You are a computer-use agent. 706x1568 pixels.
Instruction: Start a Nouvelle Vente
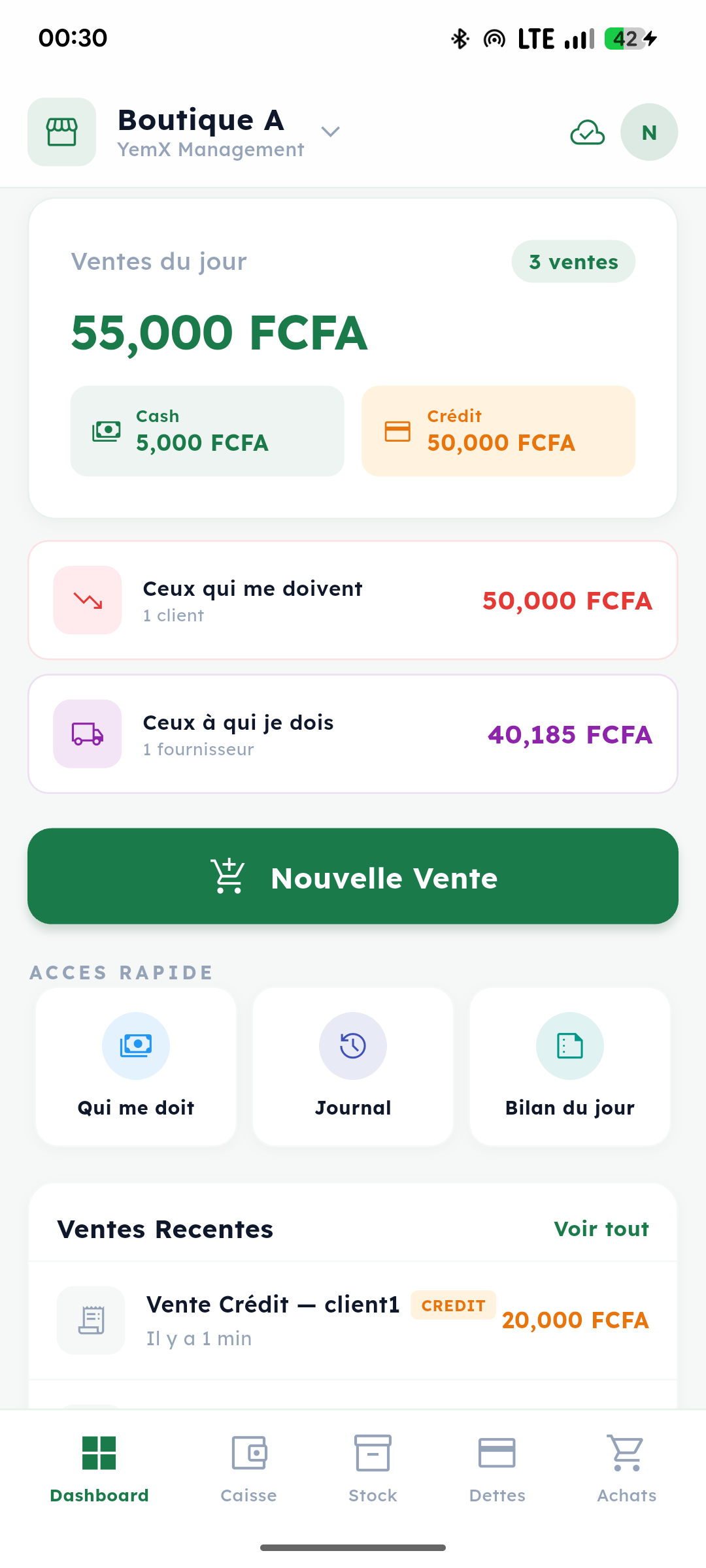tap(352, 877)
